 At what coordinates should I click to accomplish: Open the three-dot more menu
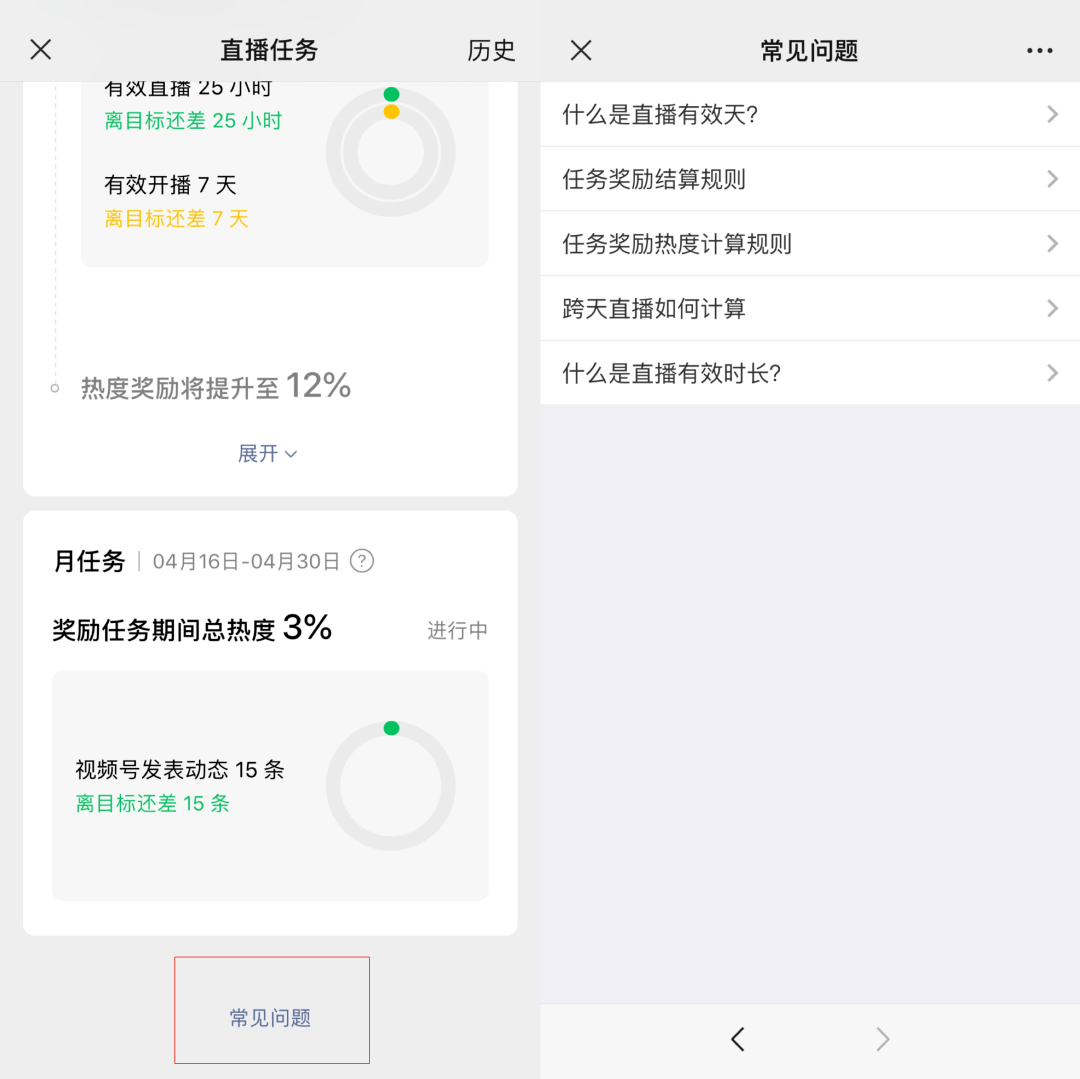(x=1039, y=51)
